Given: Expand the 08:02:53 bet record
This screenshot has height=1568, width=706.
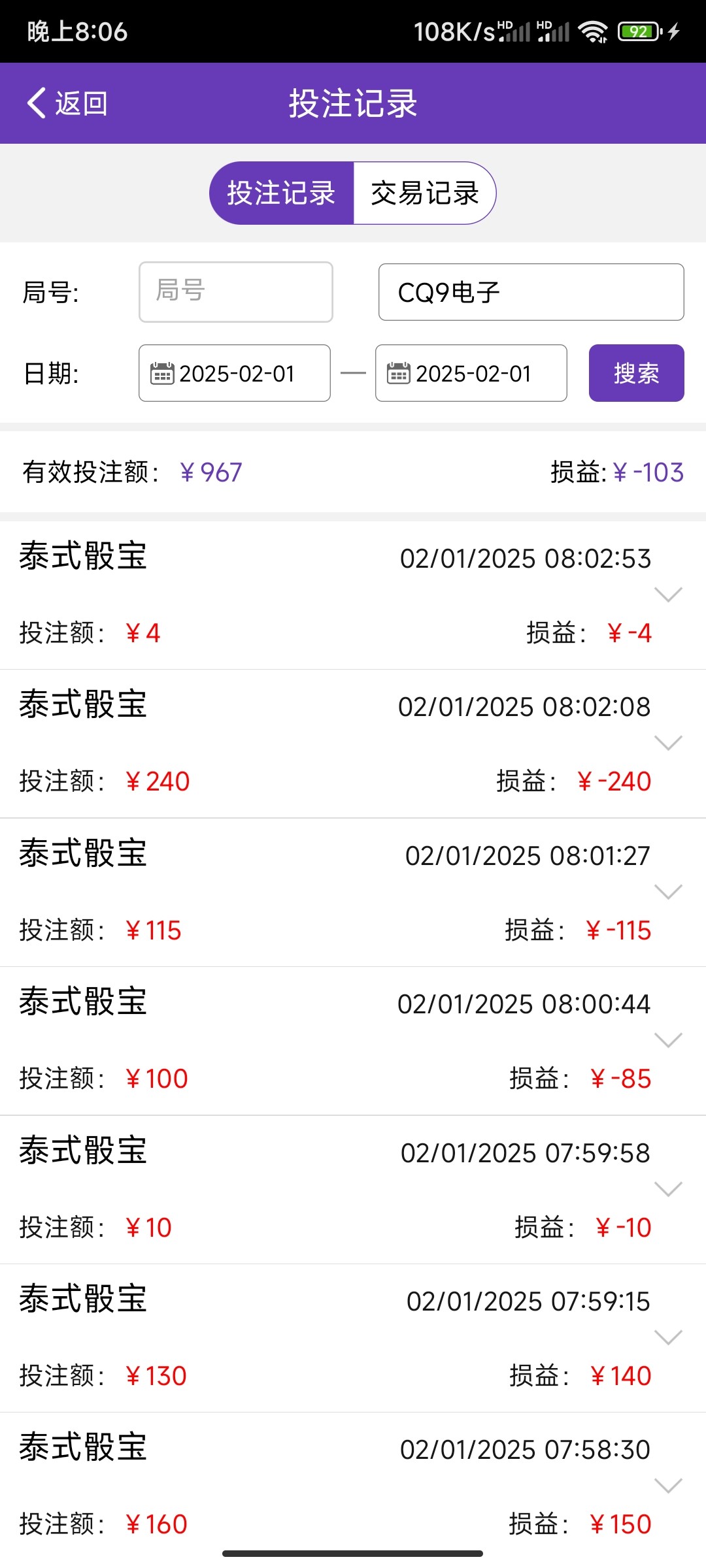Looking at the screenshot, I should (668, 595).
